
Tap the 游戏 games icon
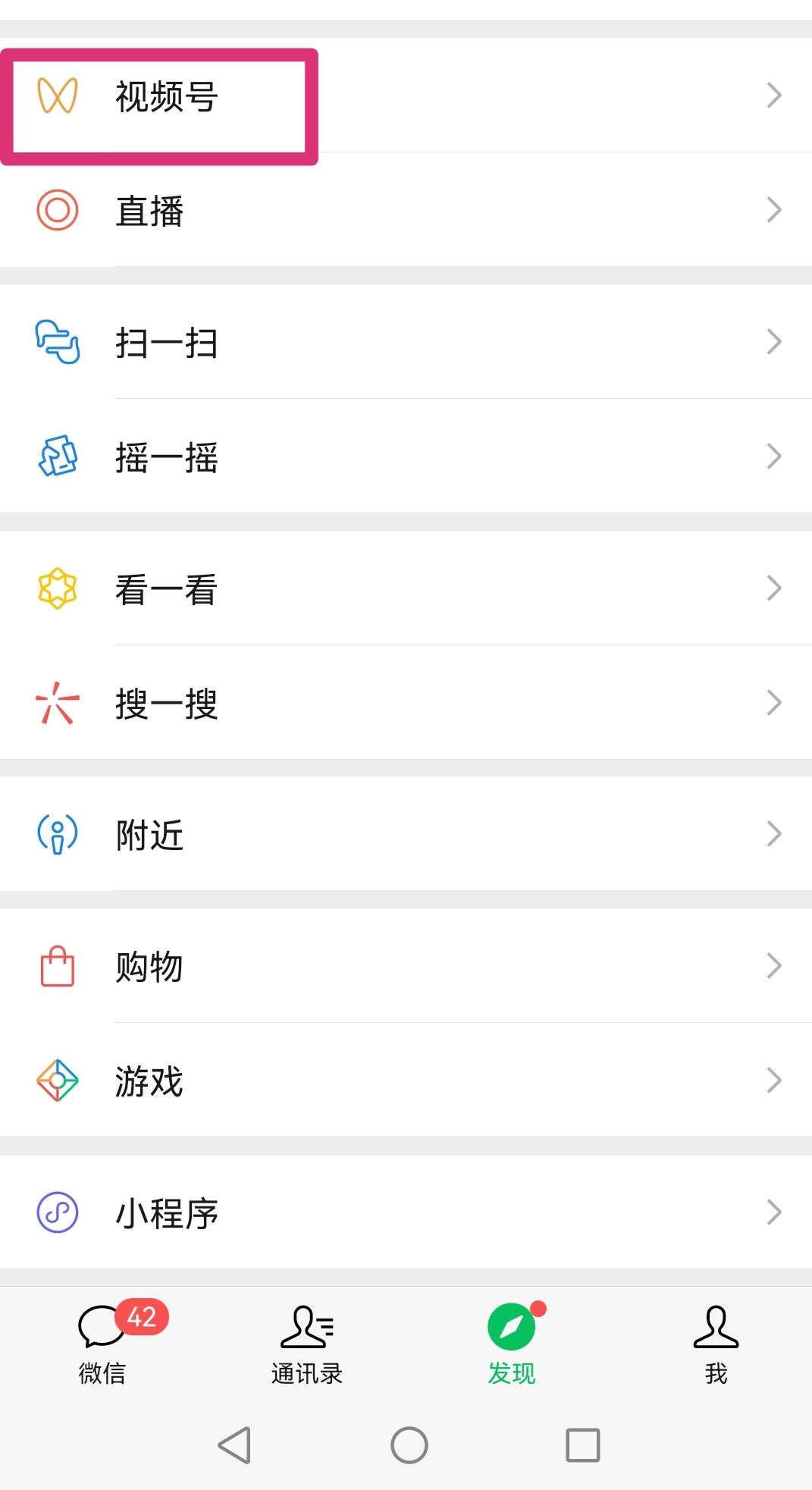point(59,1080)
